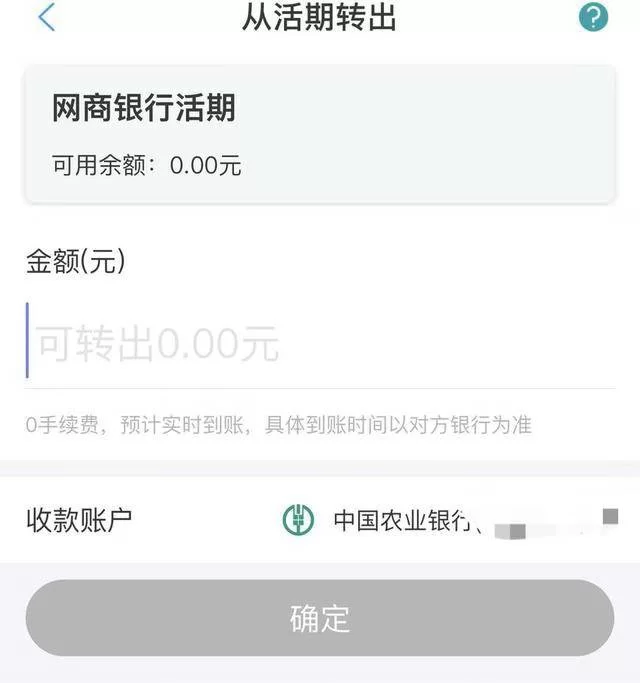Tap the 确定 confirm button

click(320, 618)
